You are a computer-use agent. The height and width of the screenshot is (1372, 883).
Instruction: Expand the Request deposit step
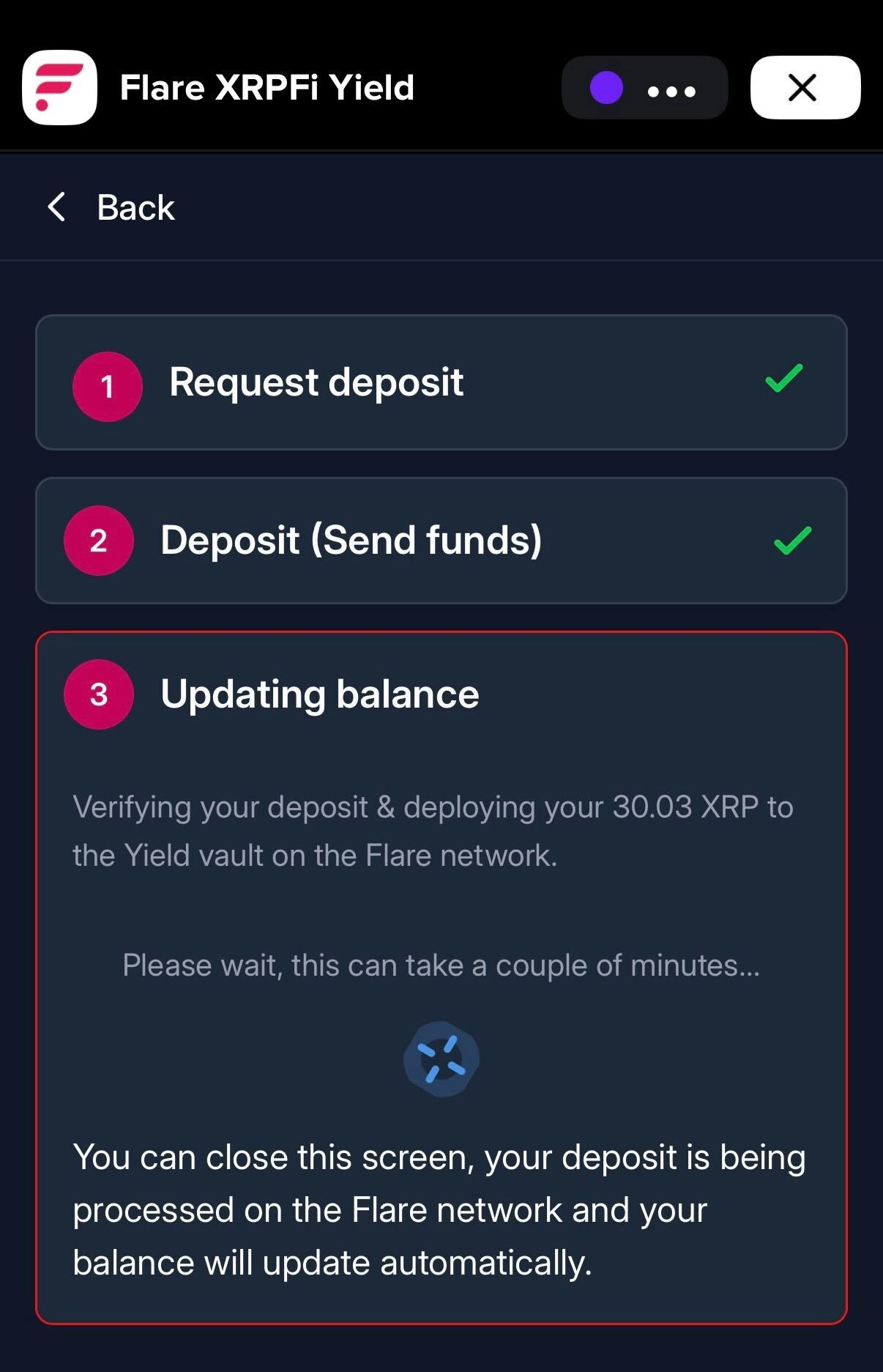click(x=441, y=383)
